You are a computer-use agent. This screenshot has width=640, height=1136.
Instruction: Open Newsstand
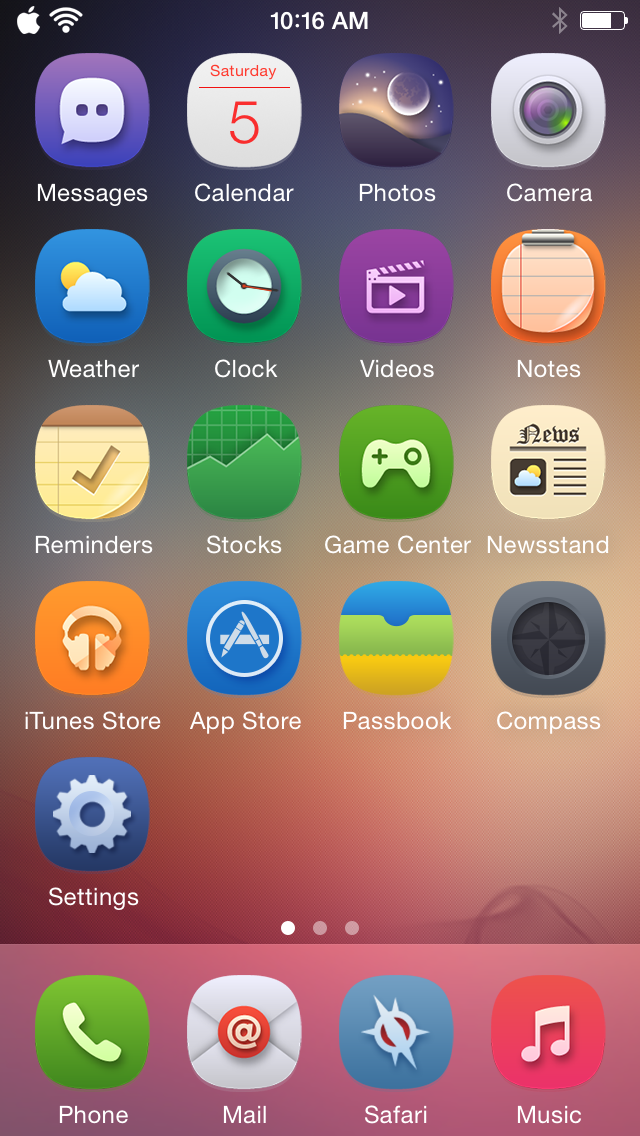click(x=548, y=463)
